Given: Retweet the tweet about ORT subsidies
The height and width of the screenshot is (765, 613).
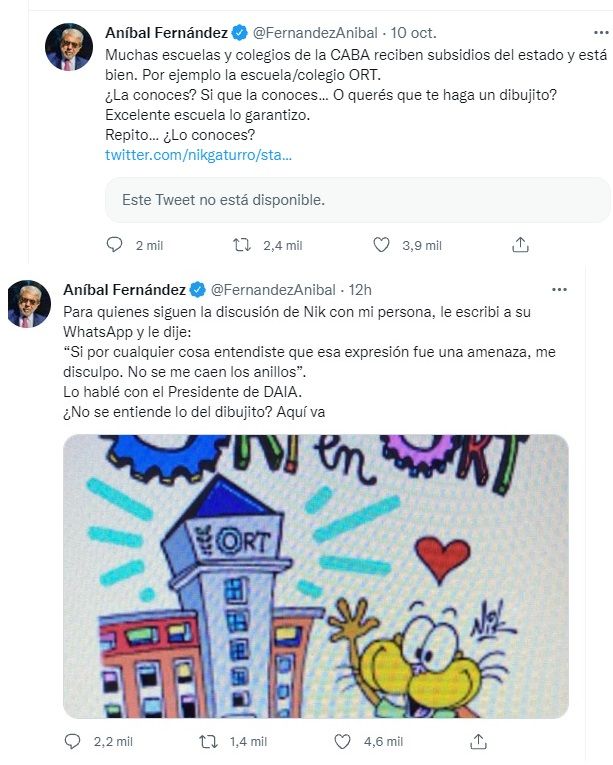Looking at the screenshot, I should point(241,244).
